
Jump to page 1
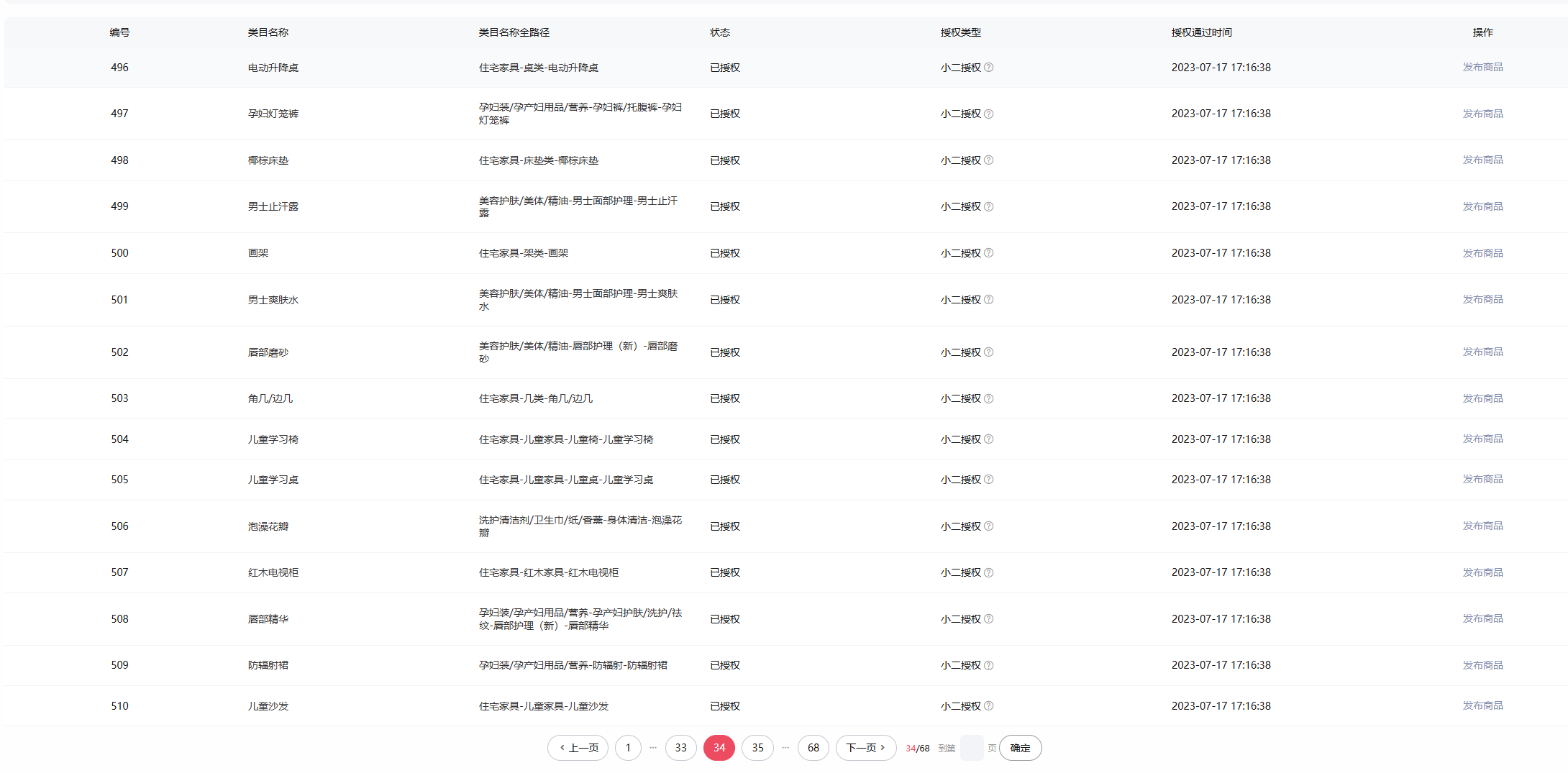tap(628, 748)
